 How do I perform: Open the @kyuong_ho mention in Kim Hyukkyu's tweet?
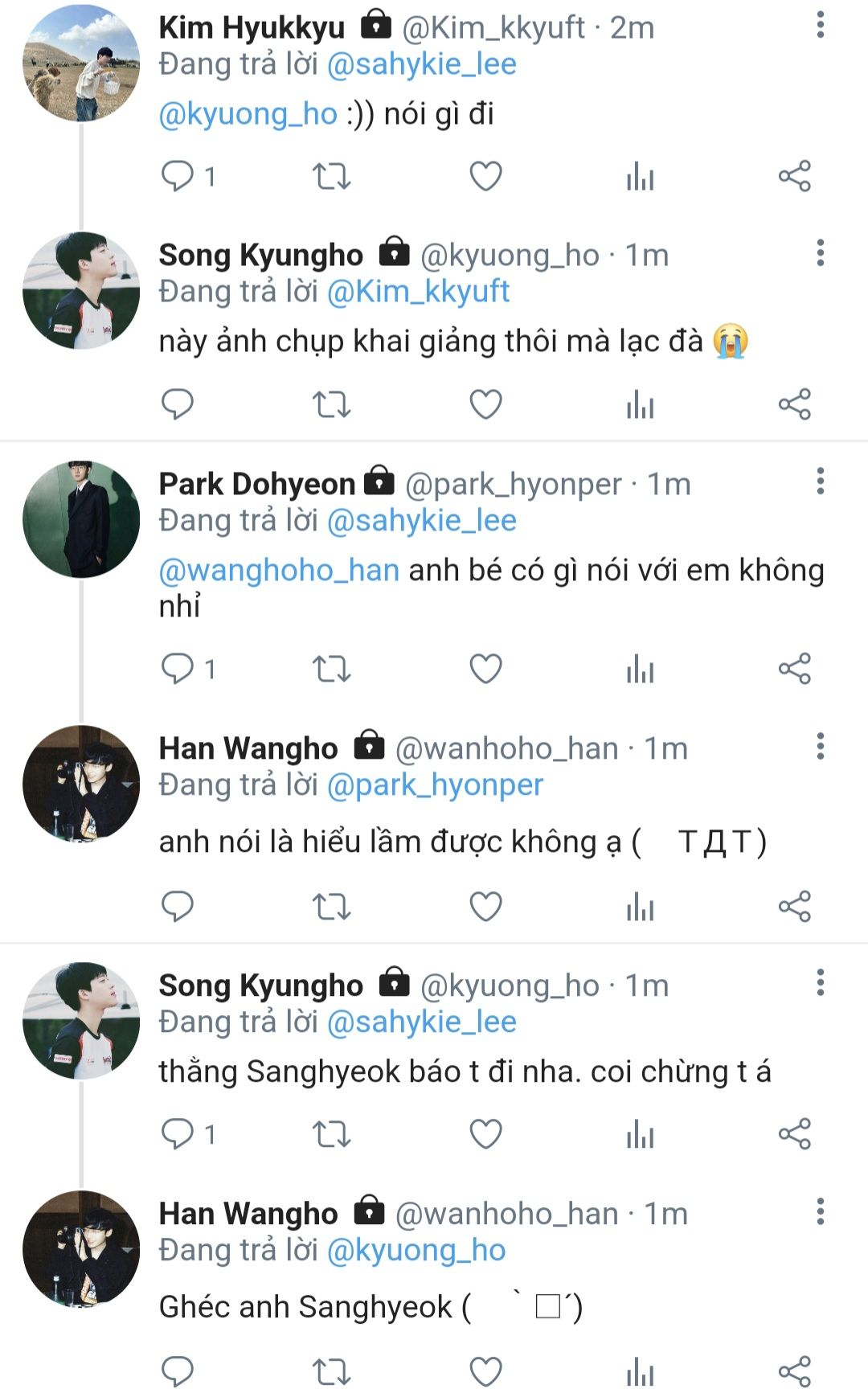point(248,114)
